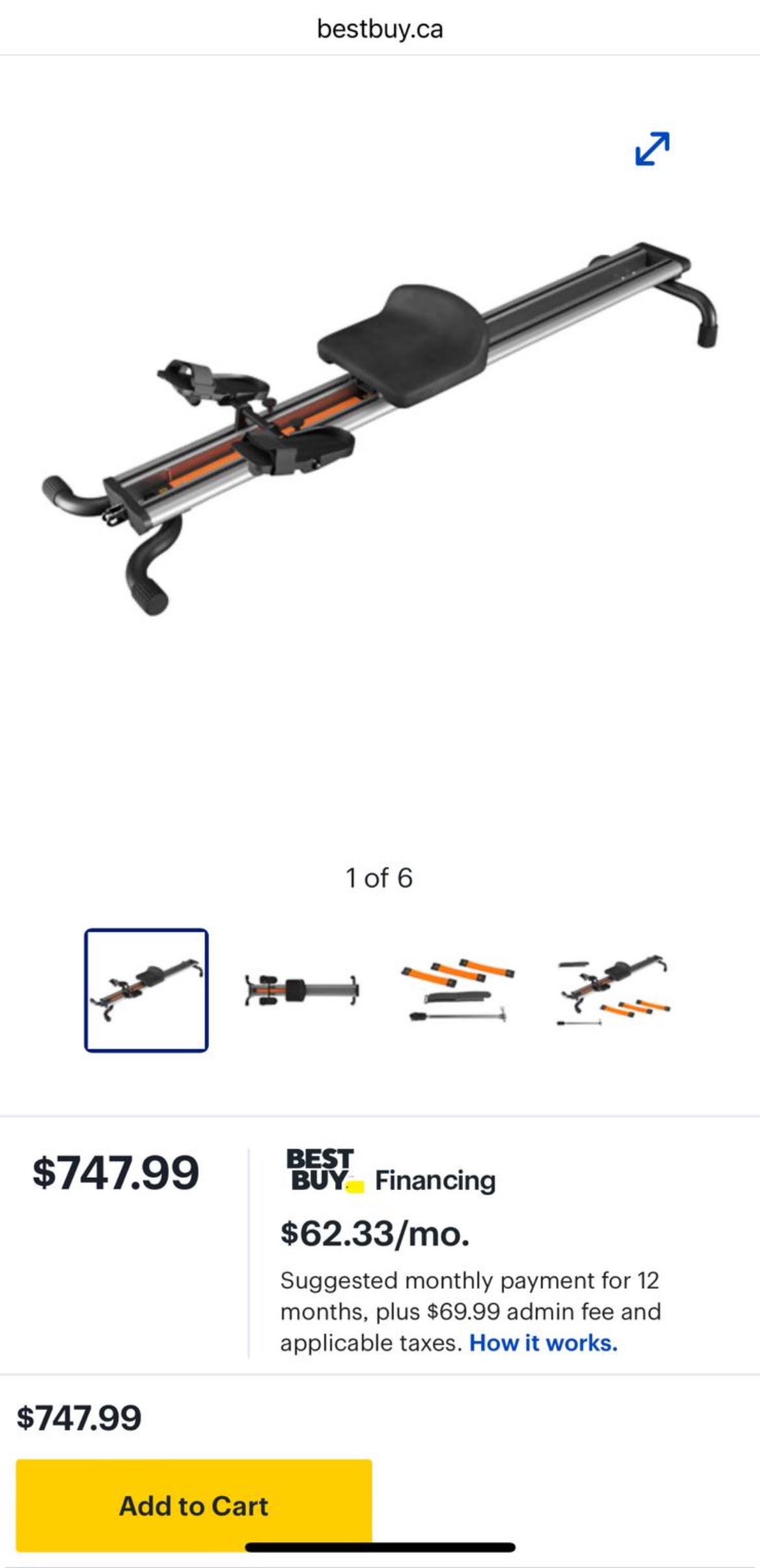Add the rowing machine to cart
The height and width of the screenshot is (1568, 760).
coord(194,1506)
